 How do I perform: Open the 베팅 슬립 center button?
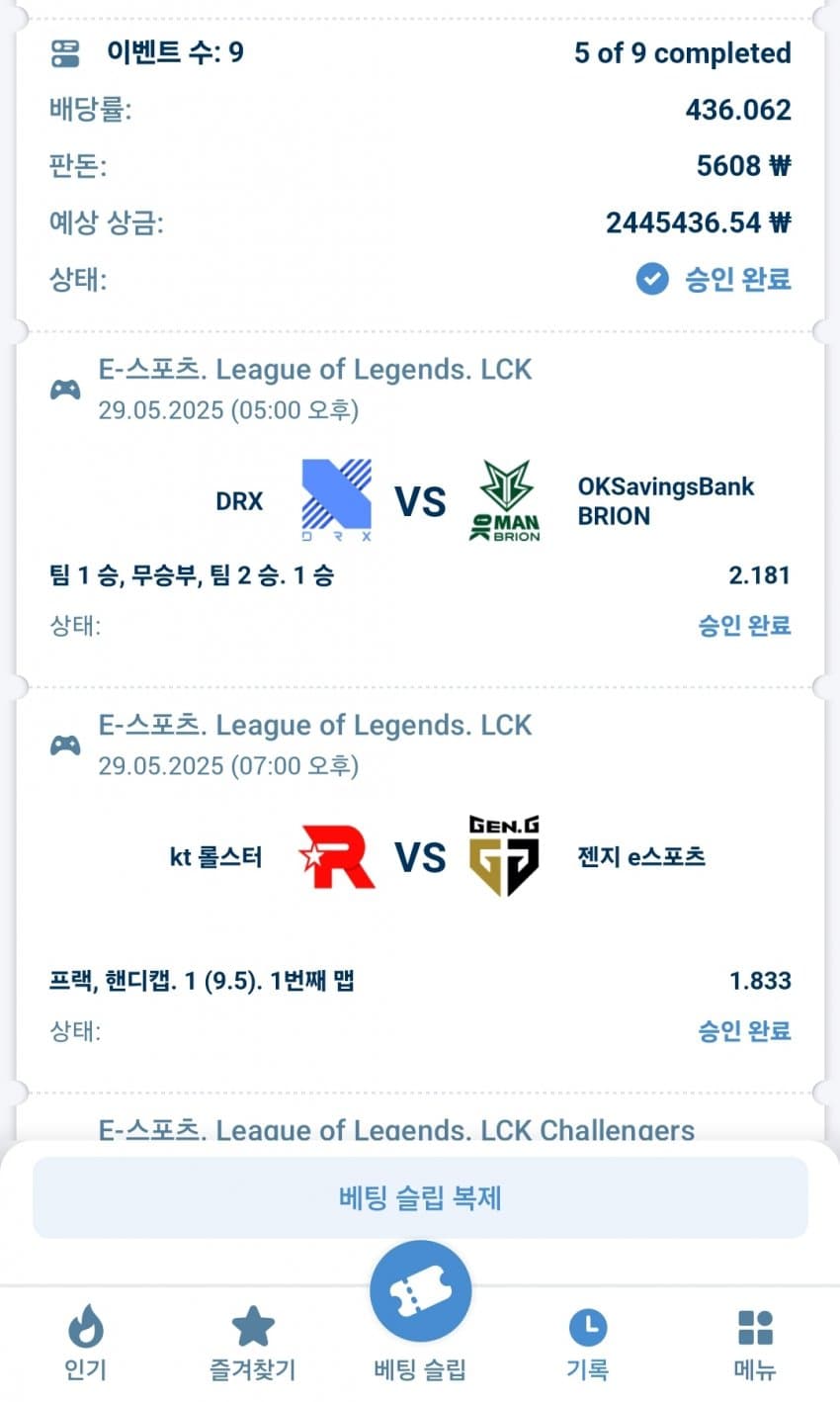click(420, 1292)
